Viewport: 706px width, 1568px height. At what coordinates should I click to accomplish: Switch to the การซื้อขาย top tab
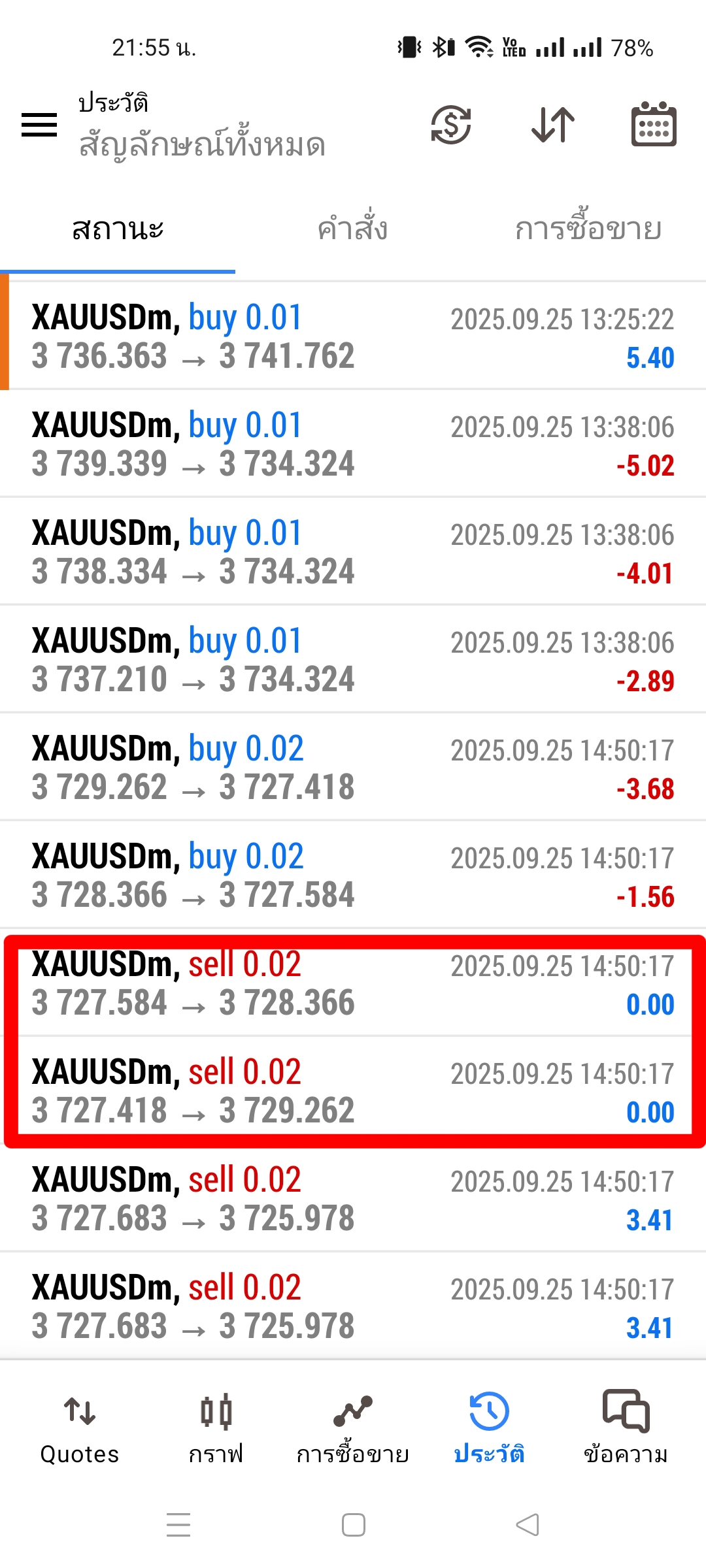(588, 229)
